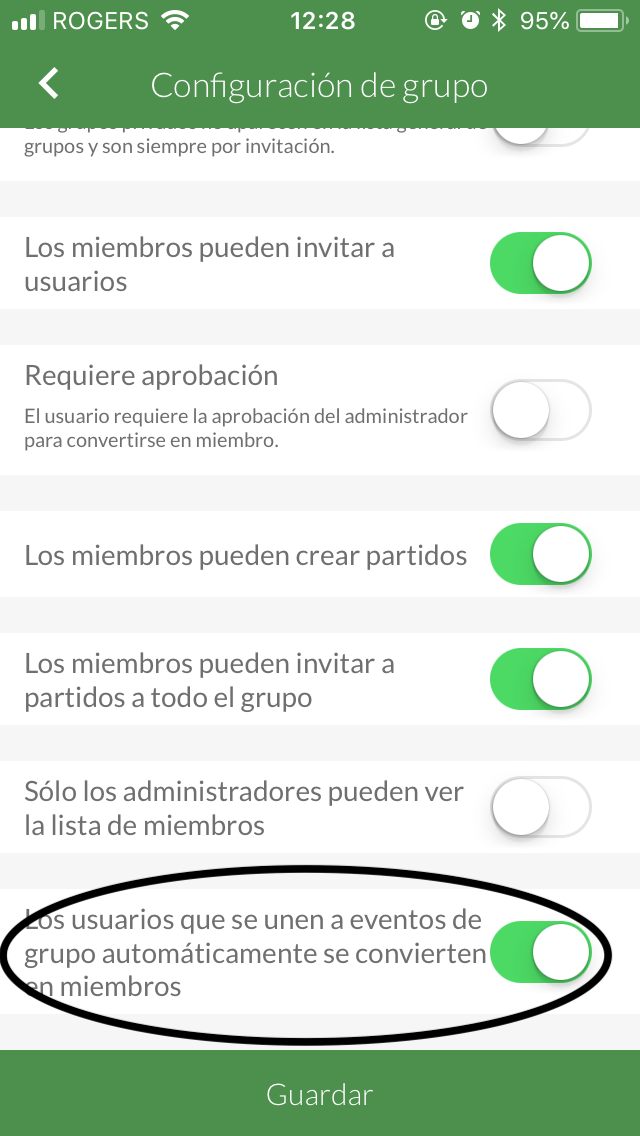Enable the 'Requiere aprobación' switch

click(x=540, y=411)
